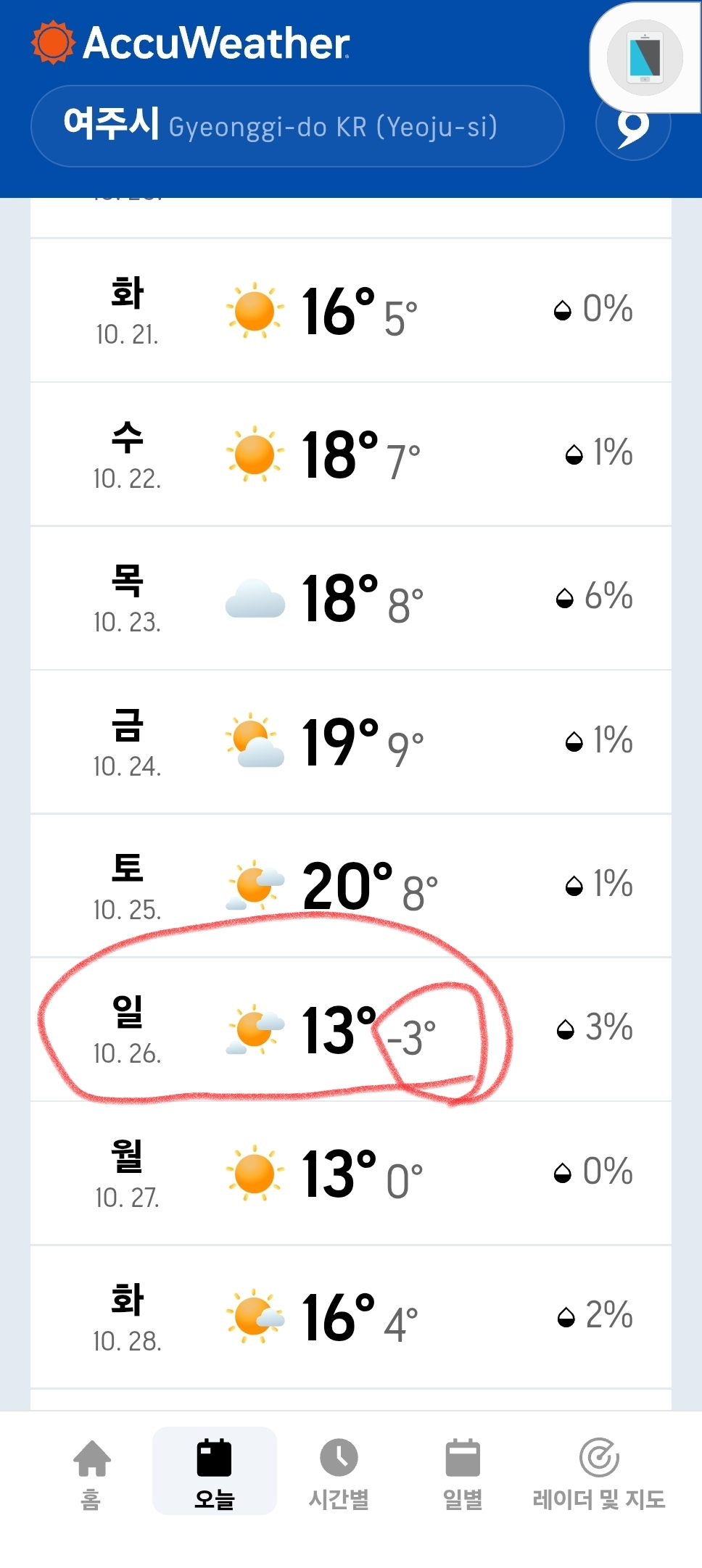The height and width of the screenshot is (1568, 702).
Task: Open the 여주시 location search field
Action: 297,126
